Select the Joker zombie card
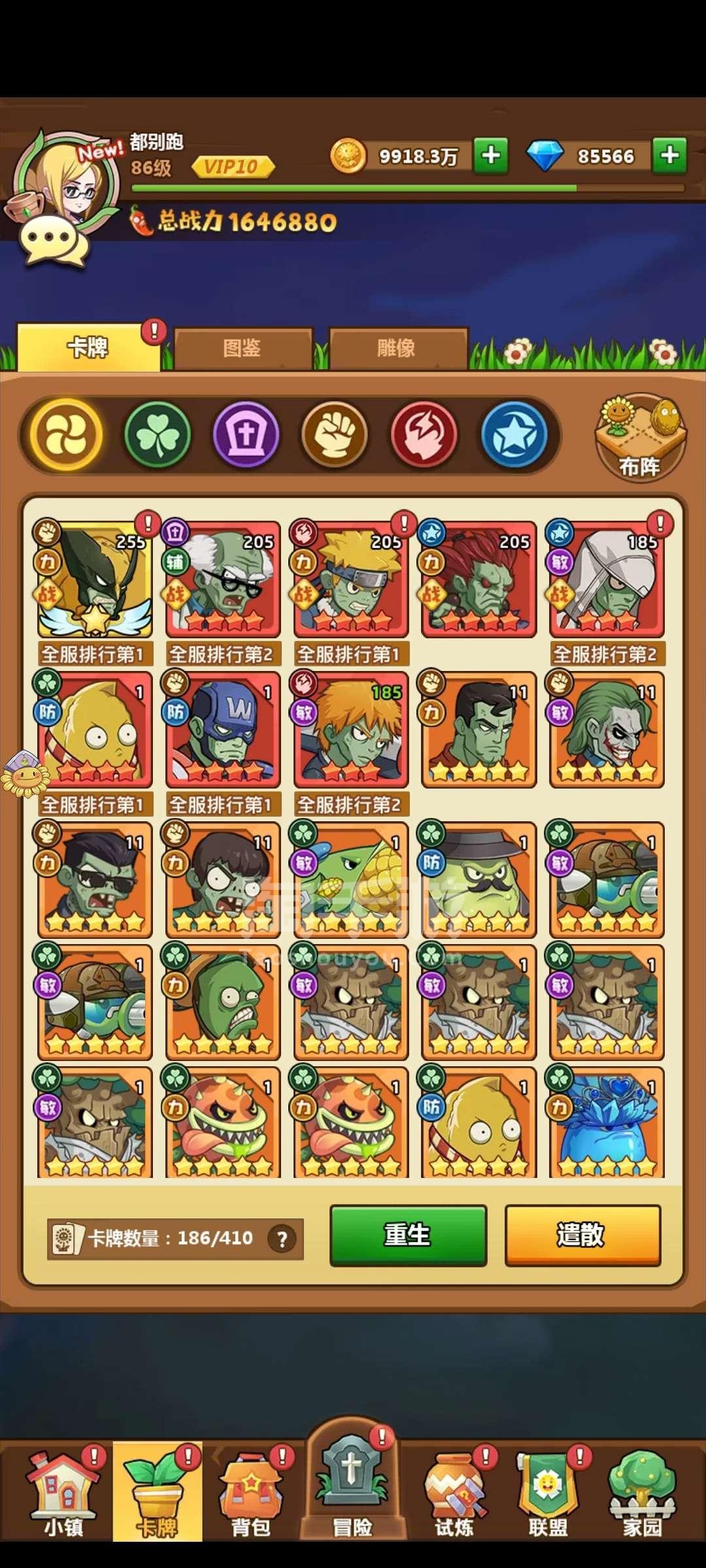This screenshot has width=706, height=1568. tap(607, 730)
